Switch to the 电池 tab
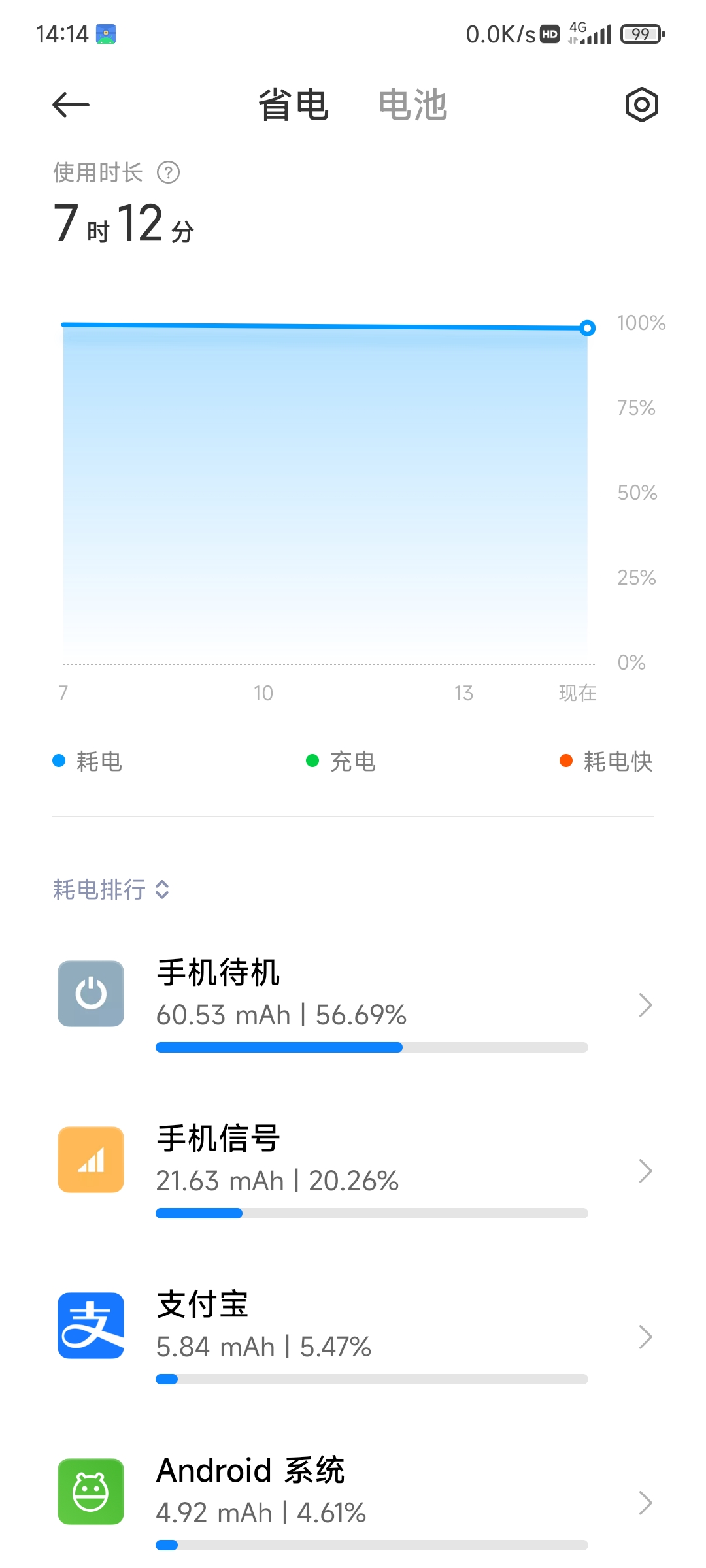 pyautogui.click(x=412, y=105)
